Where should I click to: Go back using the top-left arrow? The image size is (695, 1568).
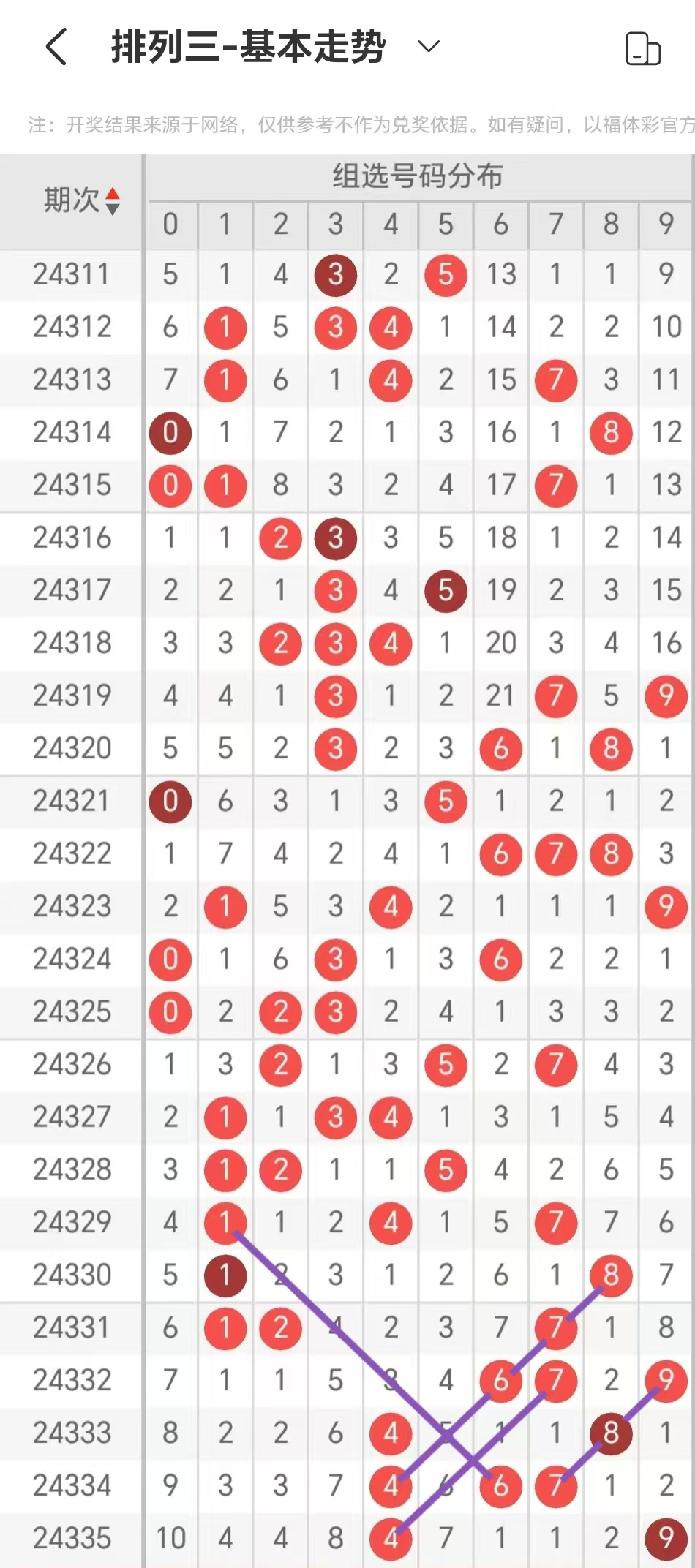[x=56, y=47]
